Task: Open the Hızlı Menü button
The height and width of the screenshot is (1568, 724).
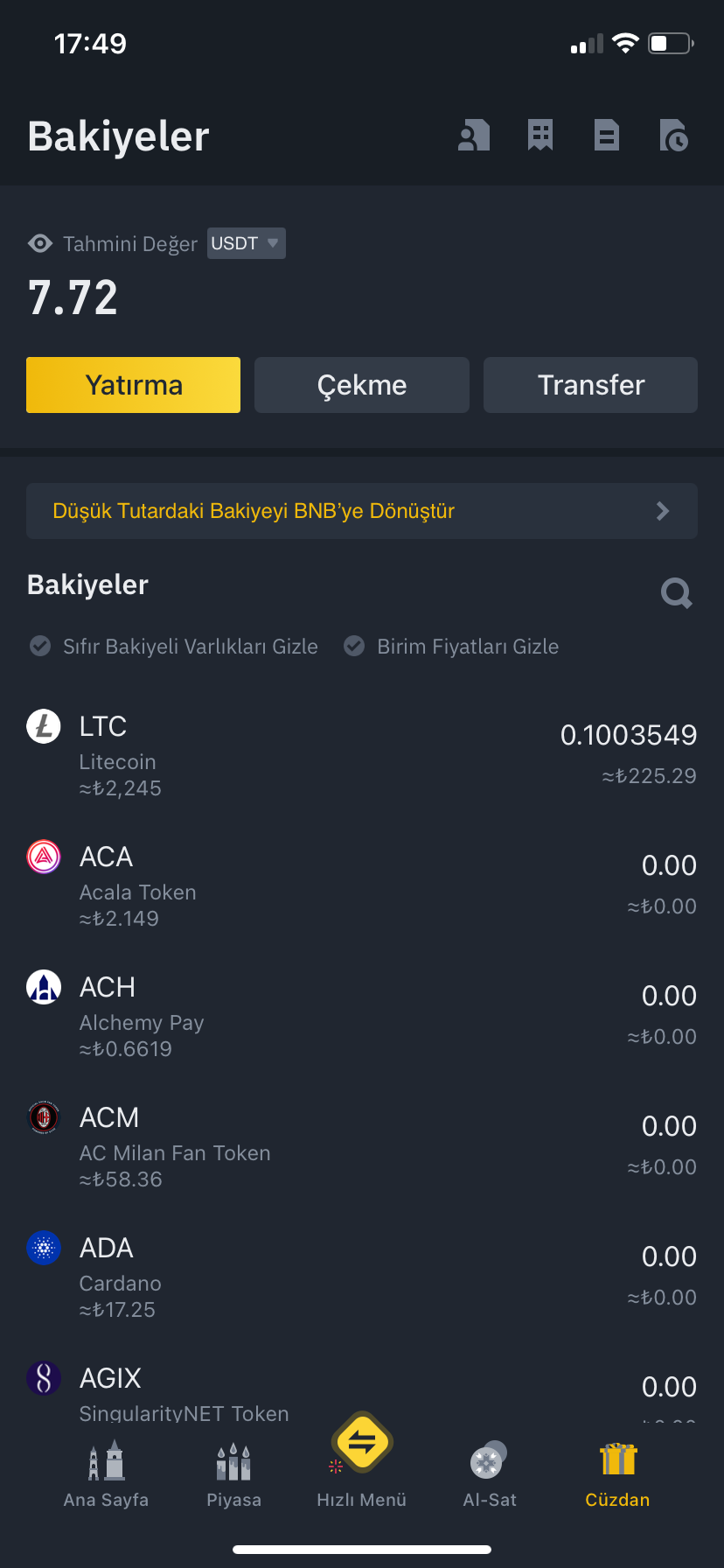Action: point(362,1459)
